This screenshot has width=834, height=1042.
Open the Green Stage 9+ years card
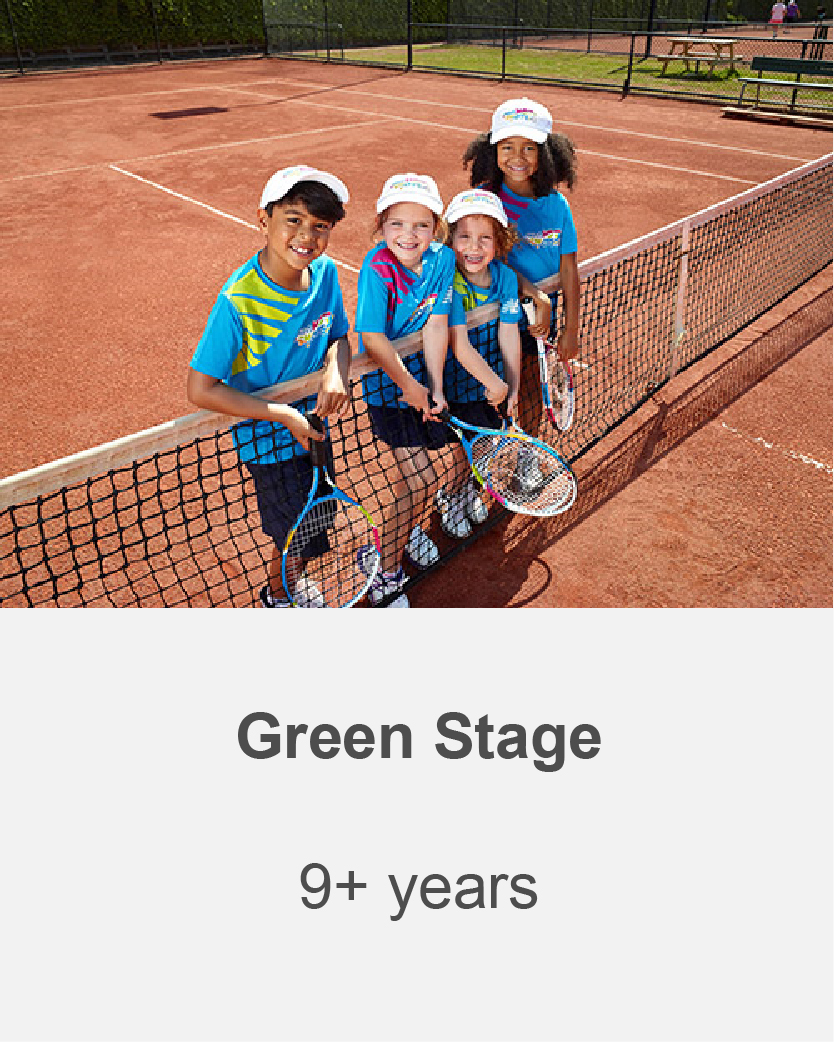point(418,738)
